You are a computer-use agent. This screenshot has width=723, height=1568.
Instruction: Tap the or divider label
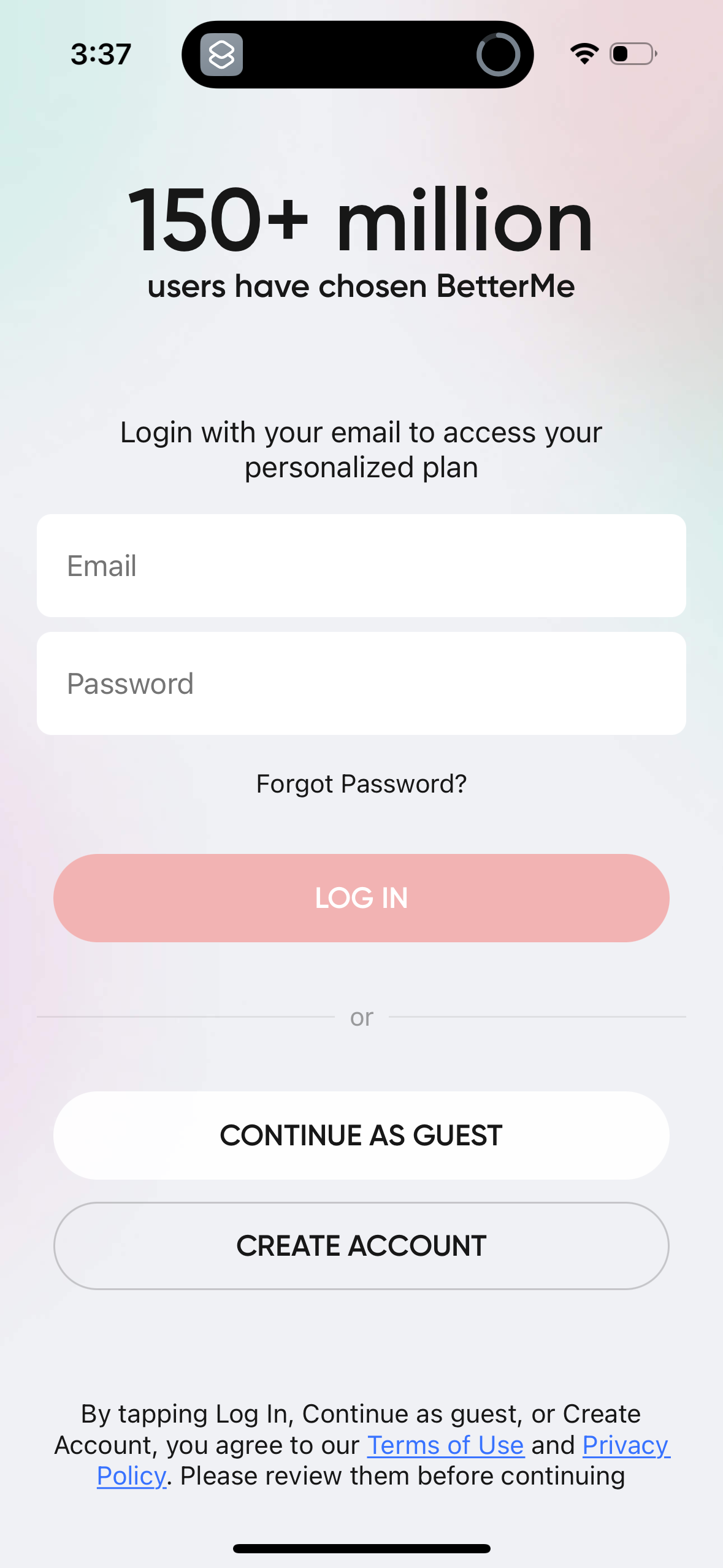pyautogui.click(x=361, y=1017)
